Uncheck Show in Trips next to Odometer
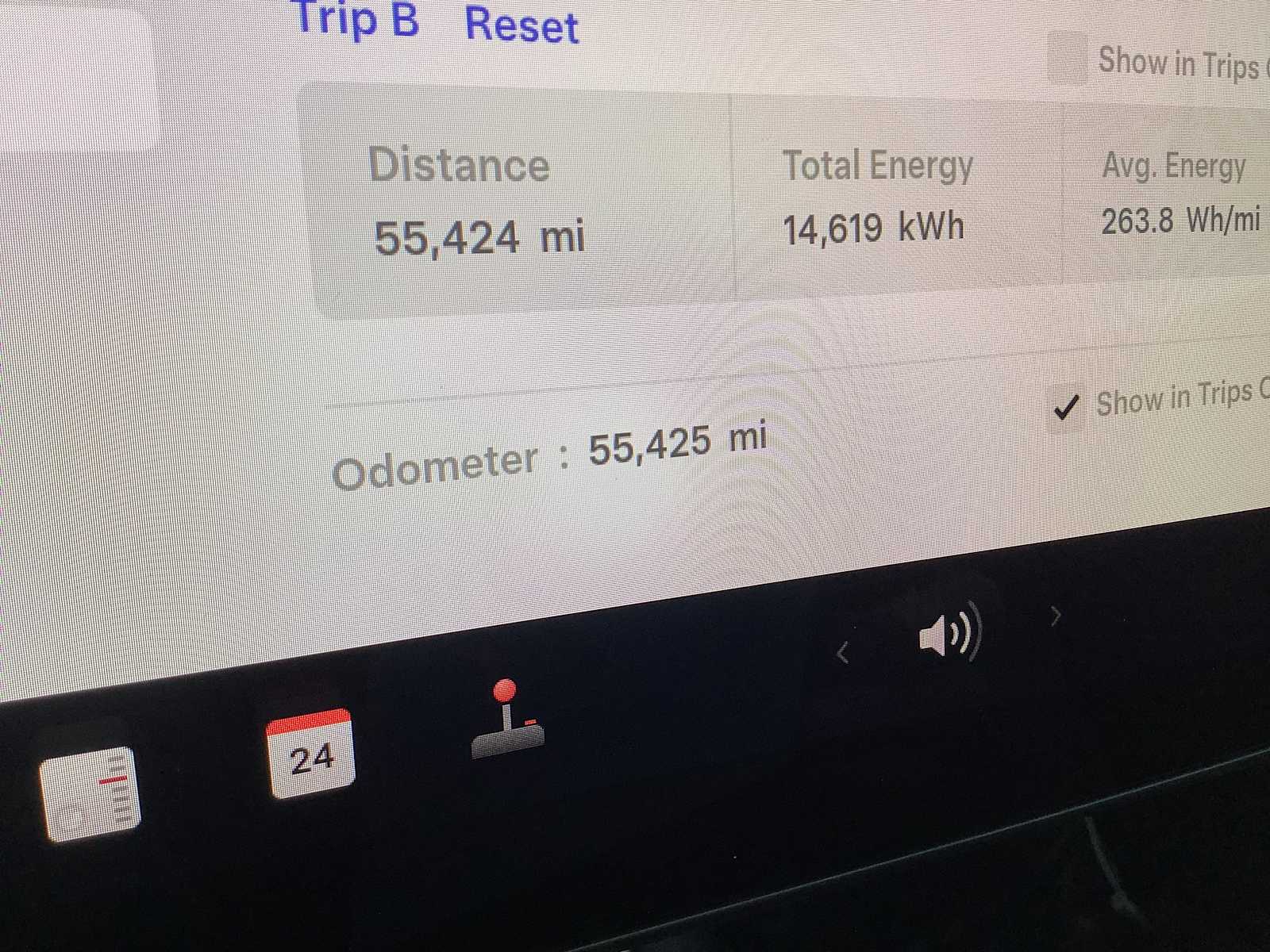1270x952 pixels. pyautogui.click(x=1066, y=408)
